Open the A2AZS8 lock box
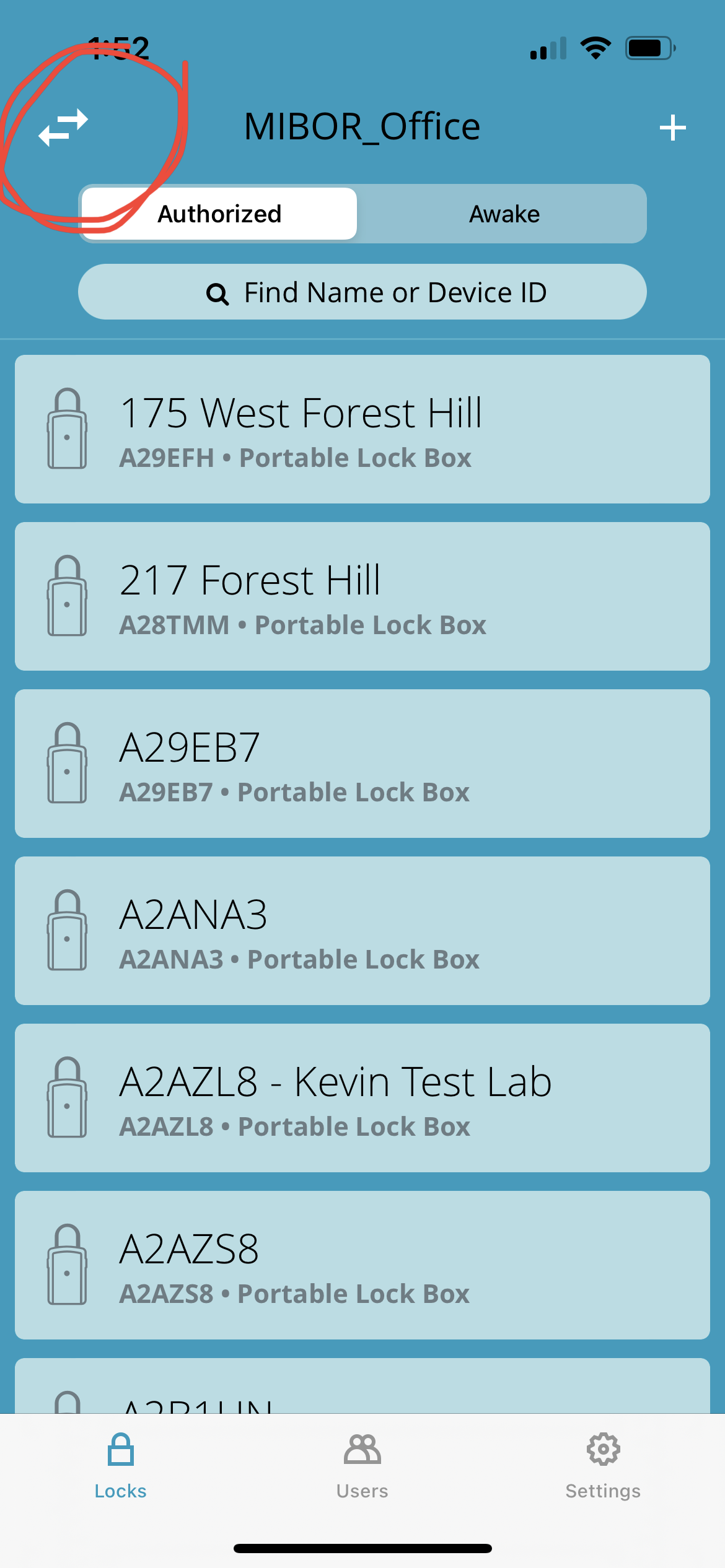The width and height of the screenshot is (725, 1568). point(362,1265)
